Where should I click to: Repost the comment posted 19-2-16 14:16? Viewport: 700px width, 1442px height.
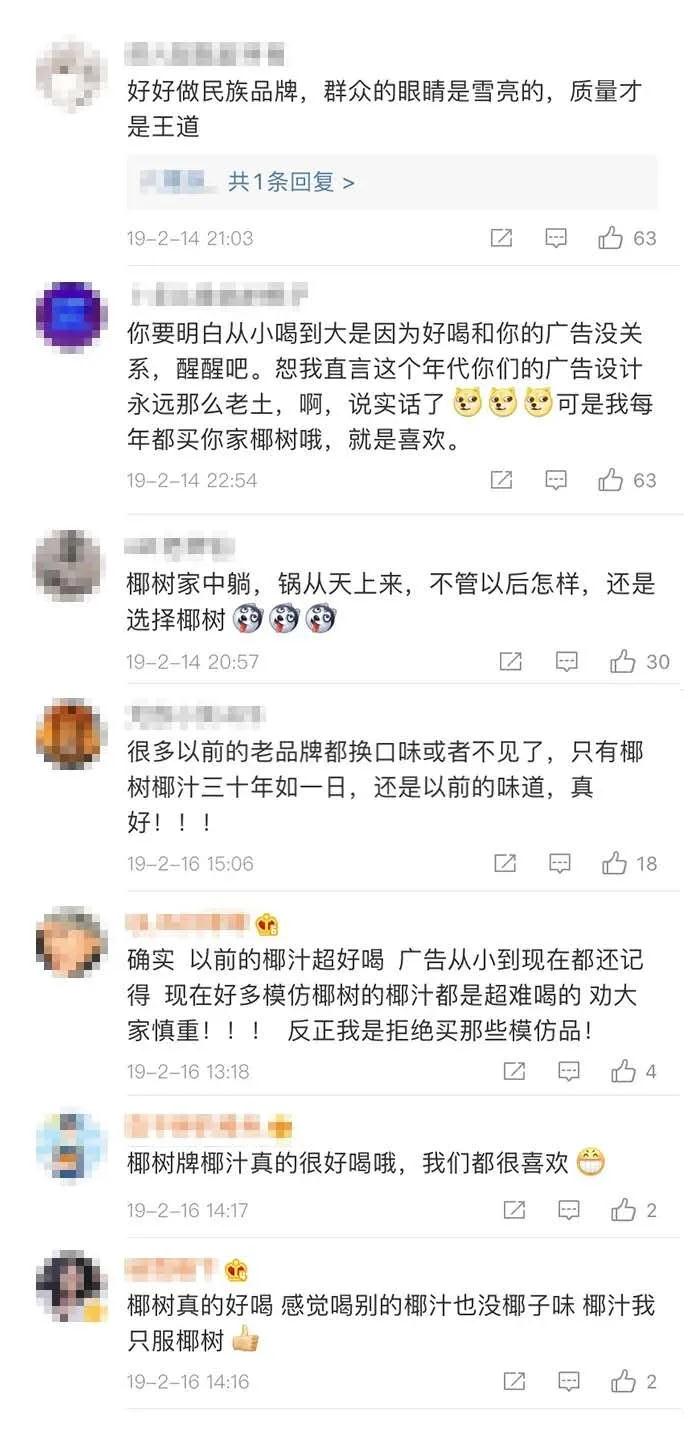point(514,1381)
